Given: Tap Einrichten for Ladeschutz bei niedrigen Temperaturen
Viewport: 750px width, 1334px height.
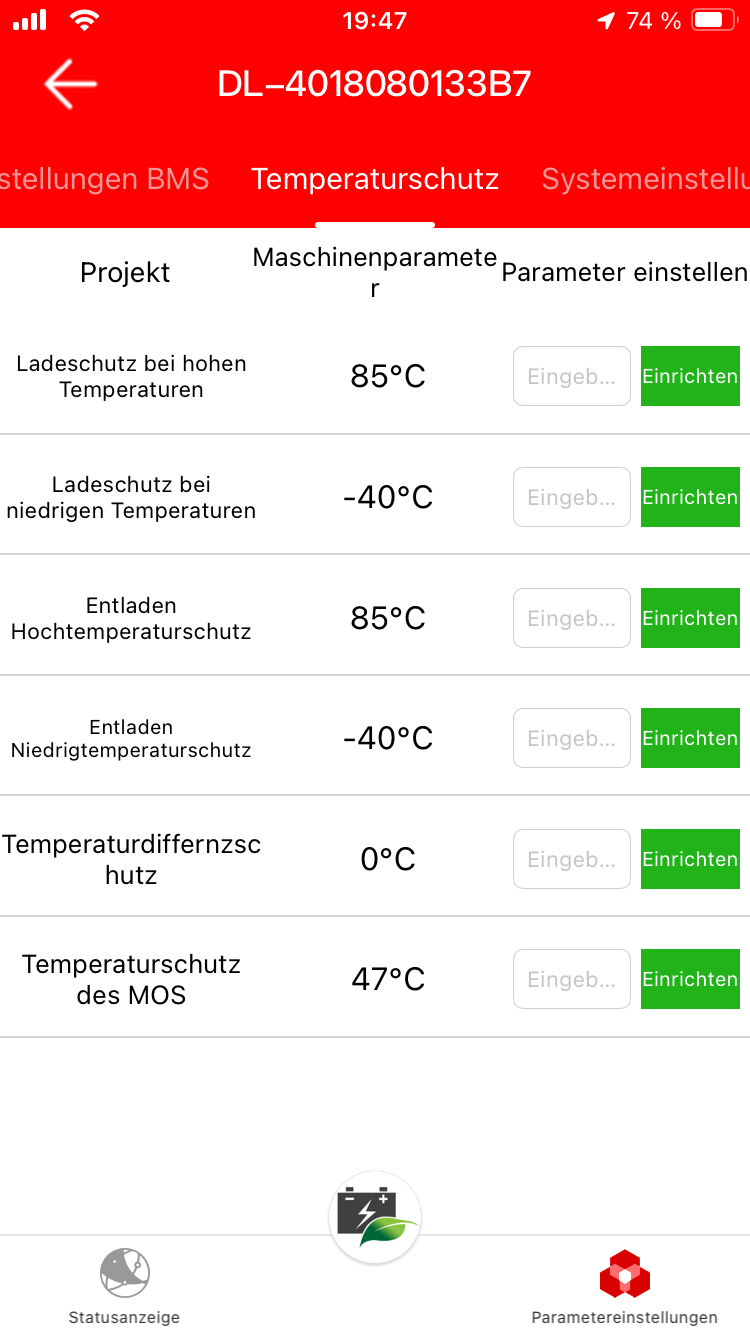Looking at the screenshot, I should pos(690,497).
